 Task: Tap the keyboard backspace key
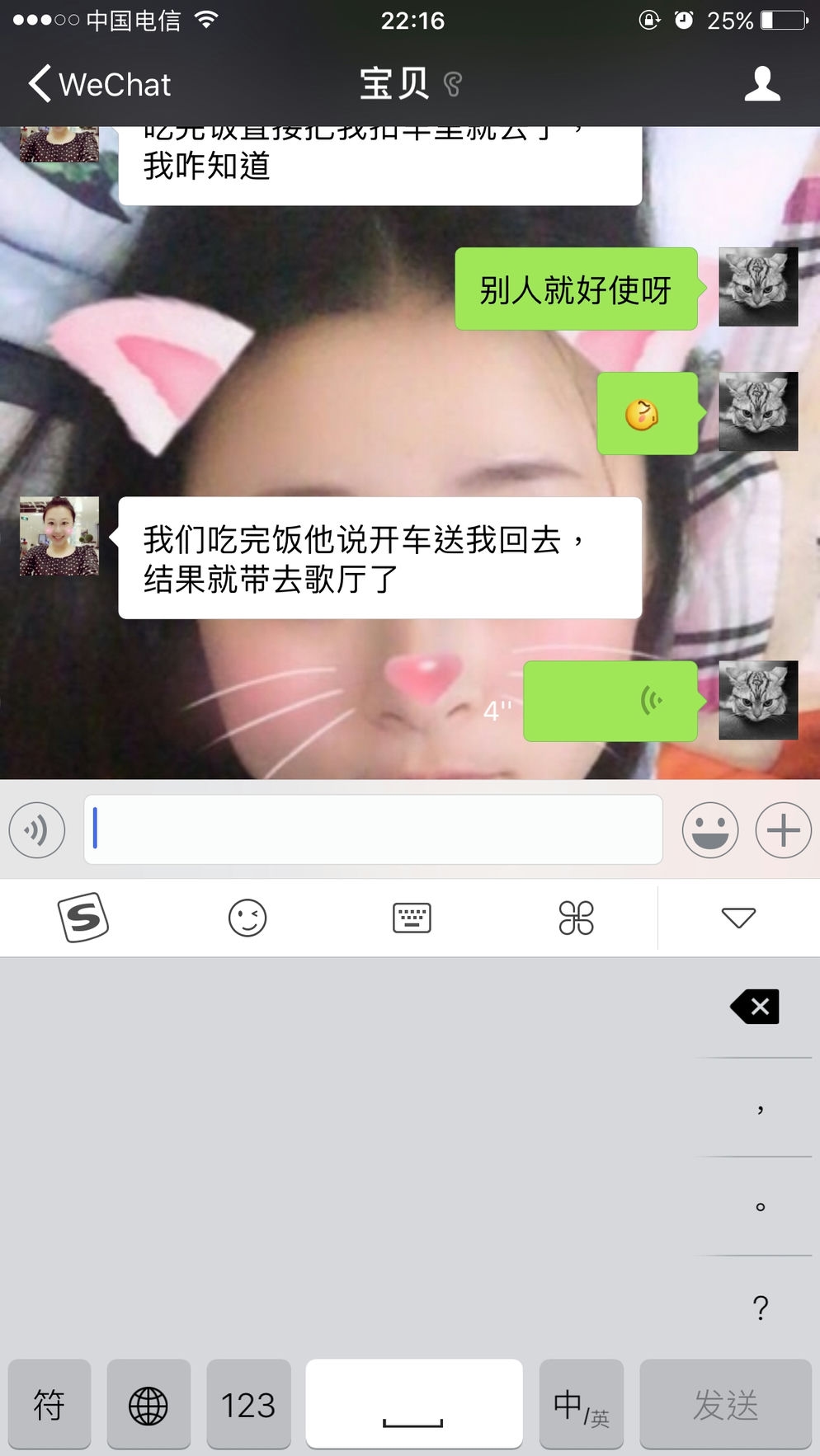click(x=755, y=1007)
